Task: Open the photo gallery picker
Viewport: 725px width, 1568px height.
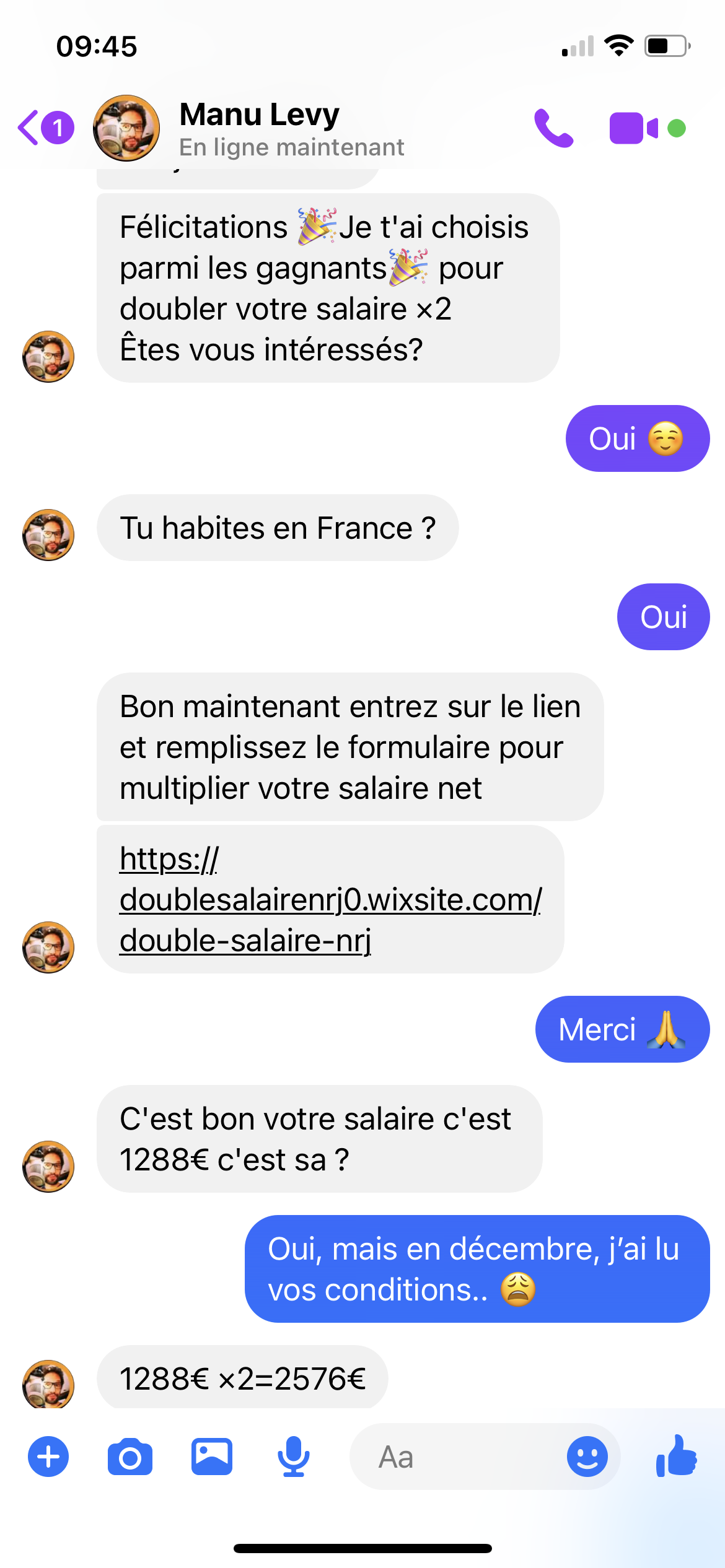Action: (x=212, y=1457)
